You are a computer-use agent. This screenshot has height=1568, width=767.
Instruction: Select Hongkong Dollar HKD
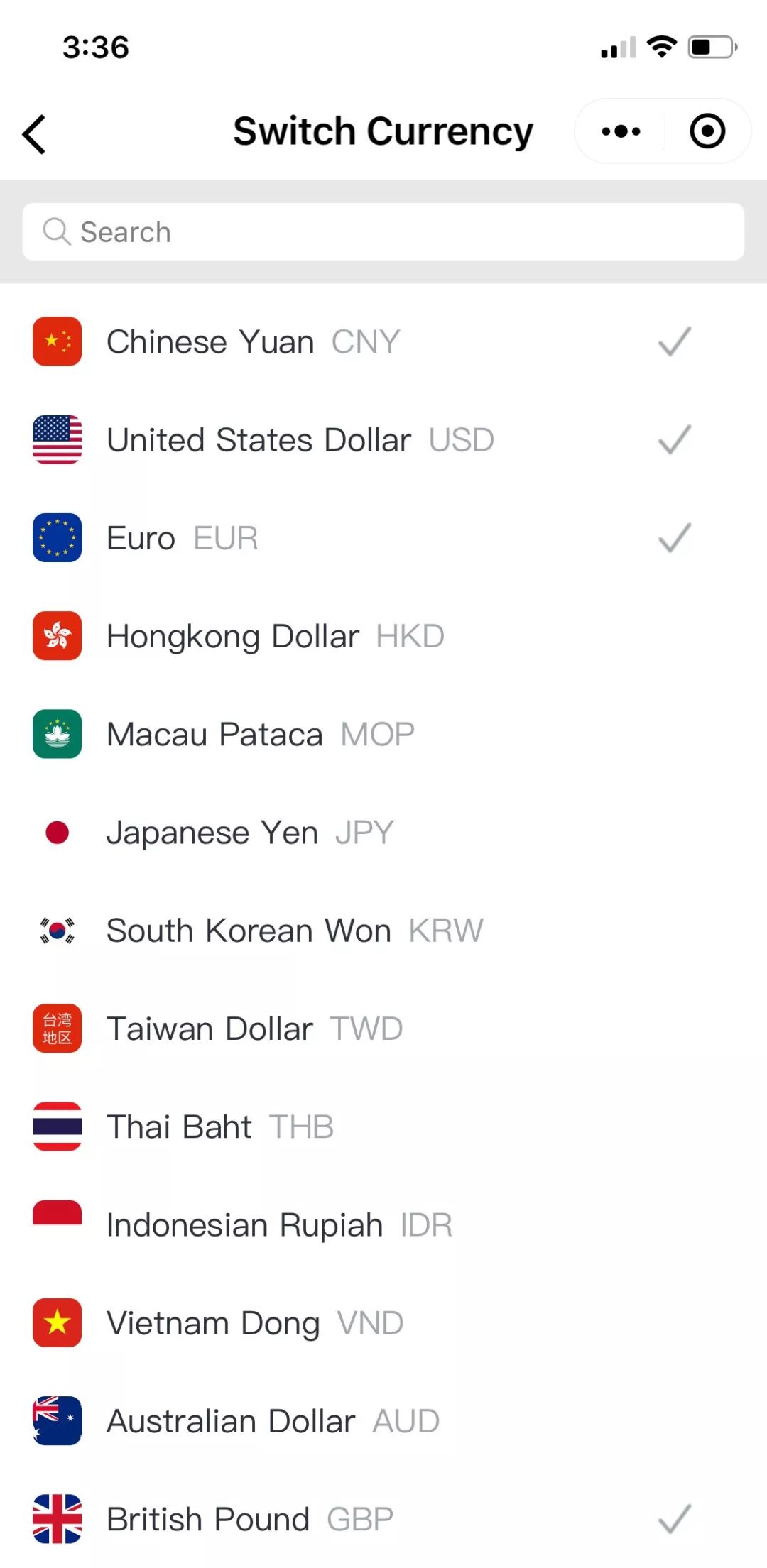[x=383, y=636]
